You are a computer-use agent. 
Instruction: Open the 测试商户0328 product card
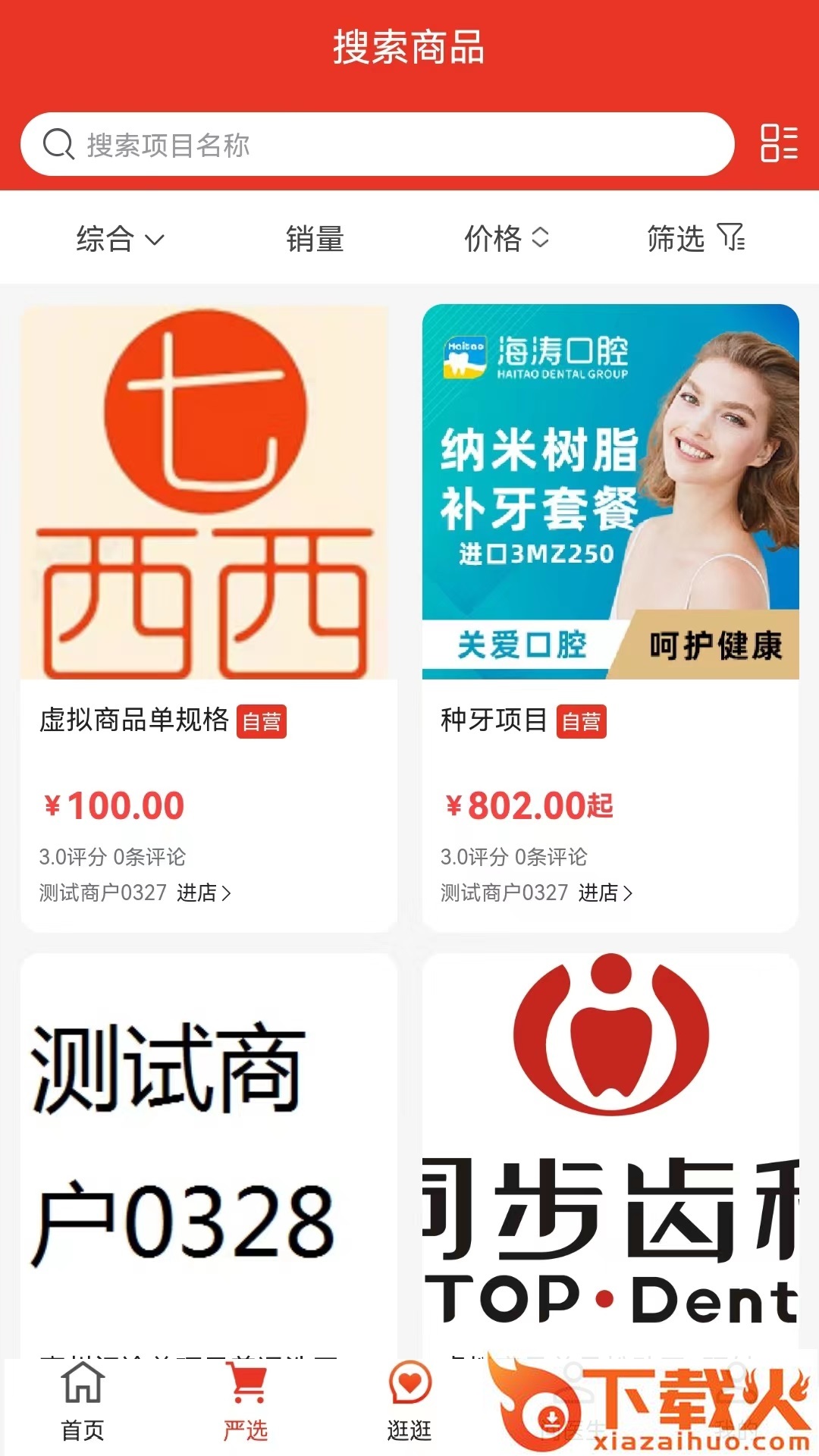(209, 1153)
